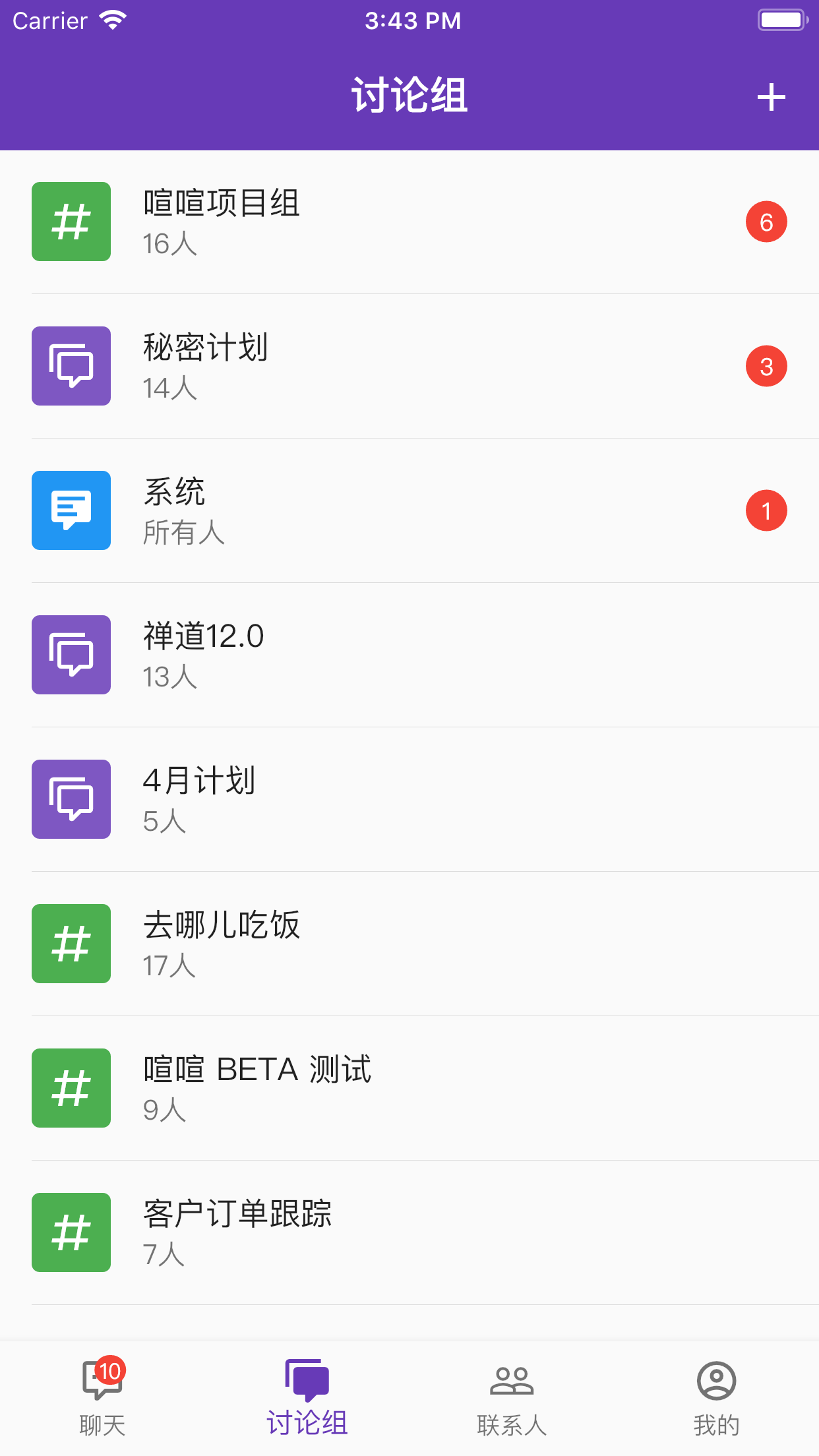Open the 喧喧 BETA 测试 group
The height and width of the screenshot is (1456, 819).
tap(409, 1088)
